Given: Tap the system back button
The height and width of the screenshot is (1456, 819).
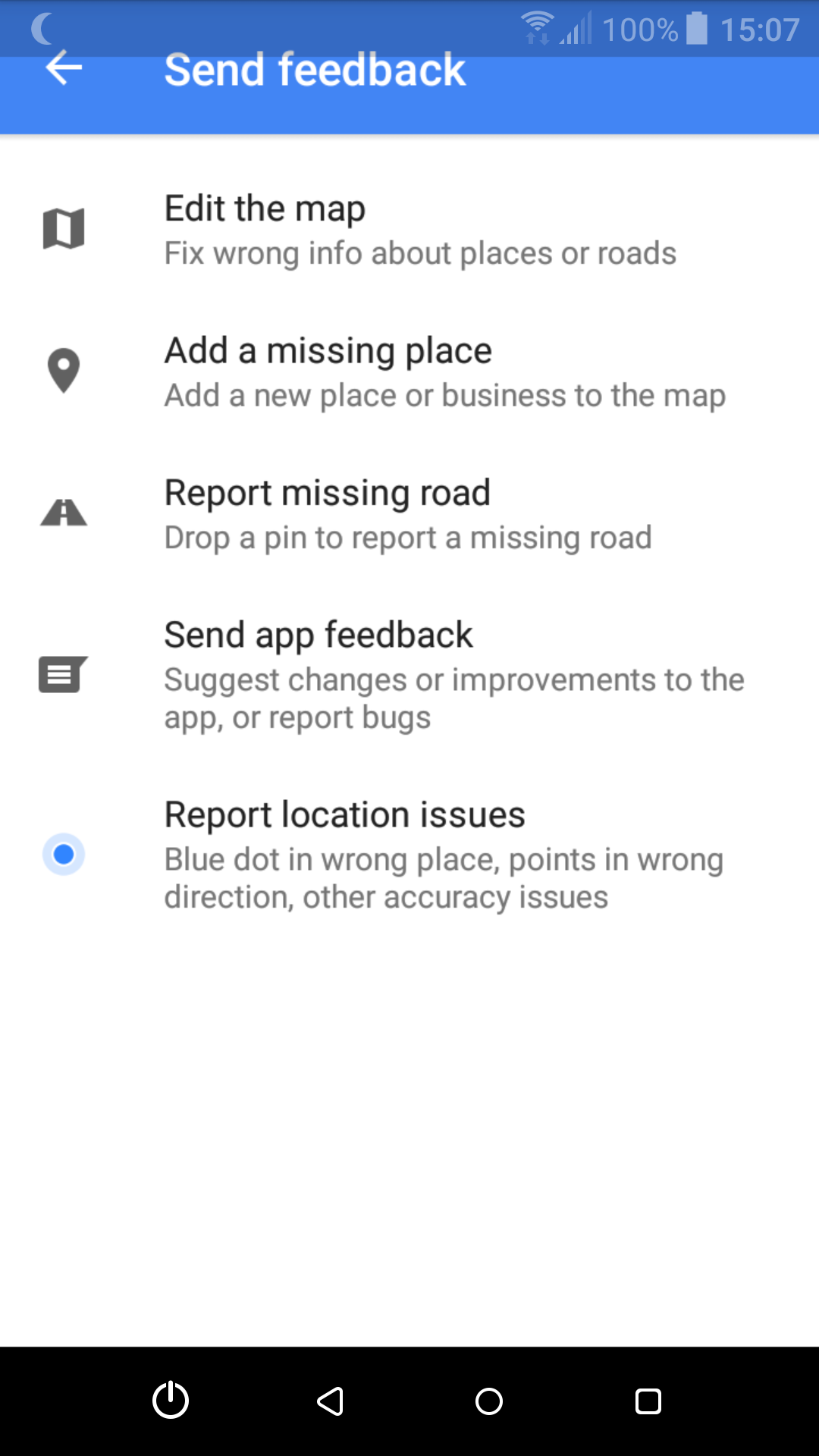Looking at the screenshot, I should click(x=331, y=1401).
